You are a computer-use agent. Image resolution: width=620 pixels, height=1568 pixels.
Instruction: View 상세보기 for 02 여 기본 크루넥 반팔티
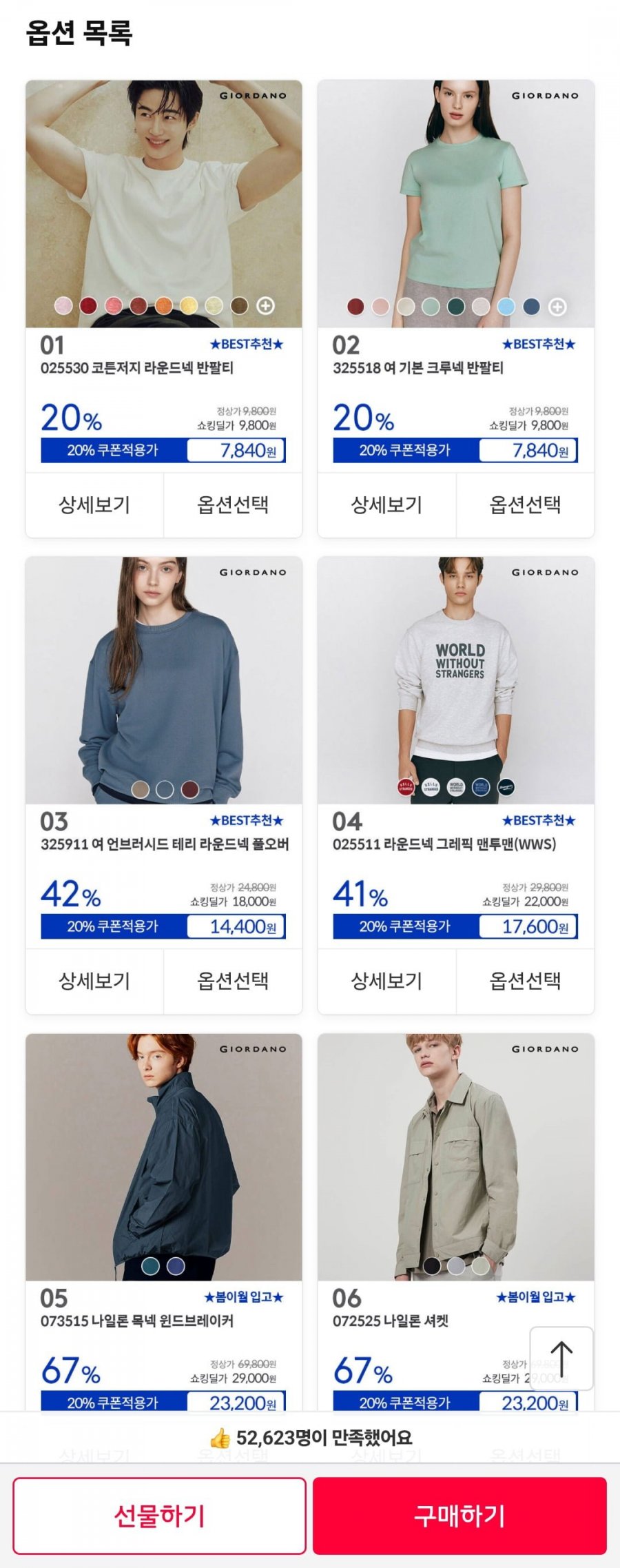[386, 505]
